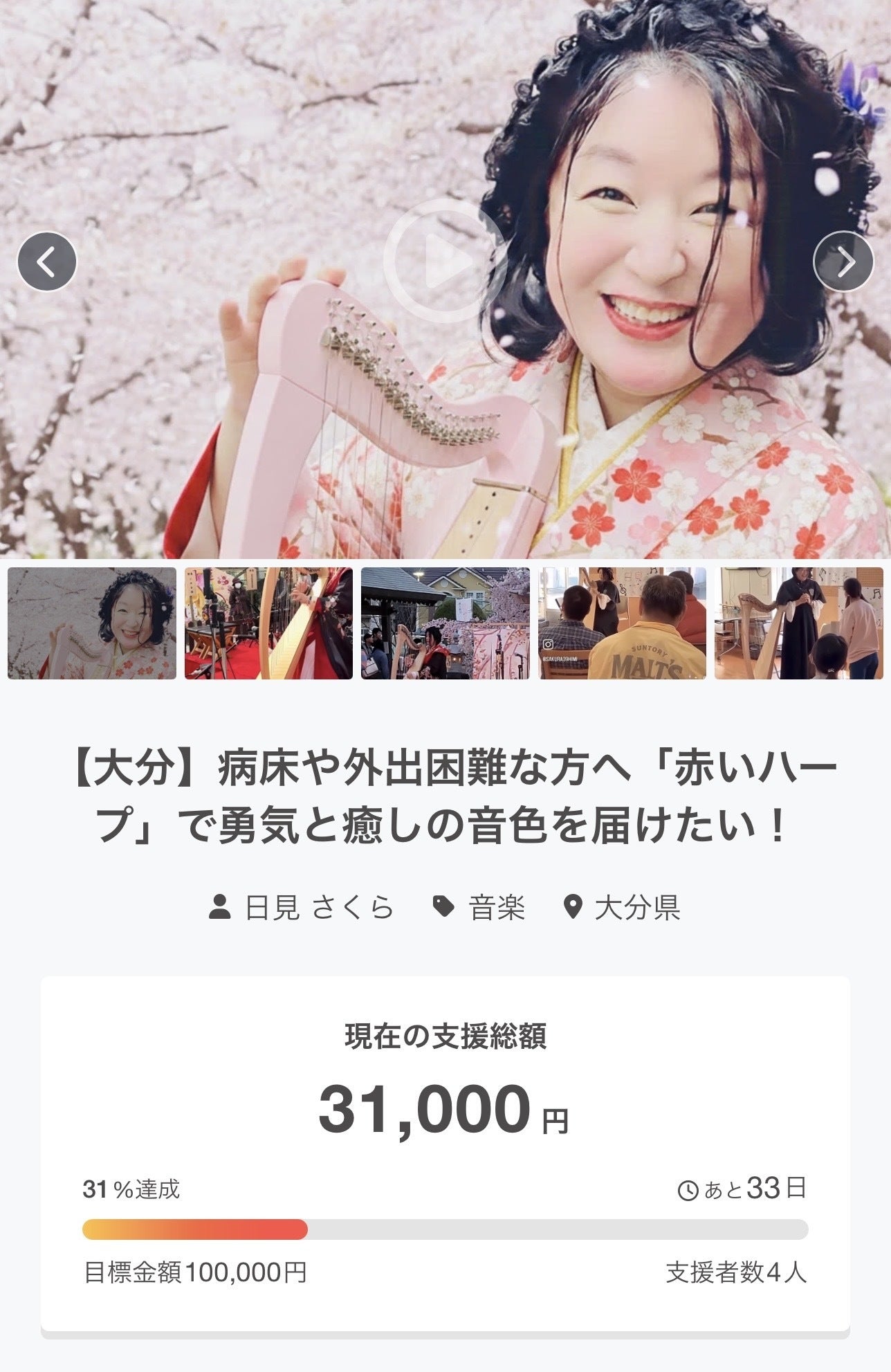The image size is (891, 1372).
Task: Select the third thumbnail of the outdoor harp performance
Action: point(445,623)
